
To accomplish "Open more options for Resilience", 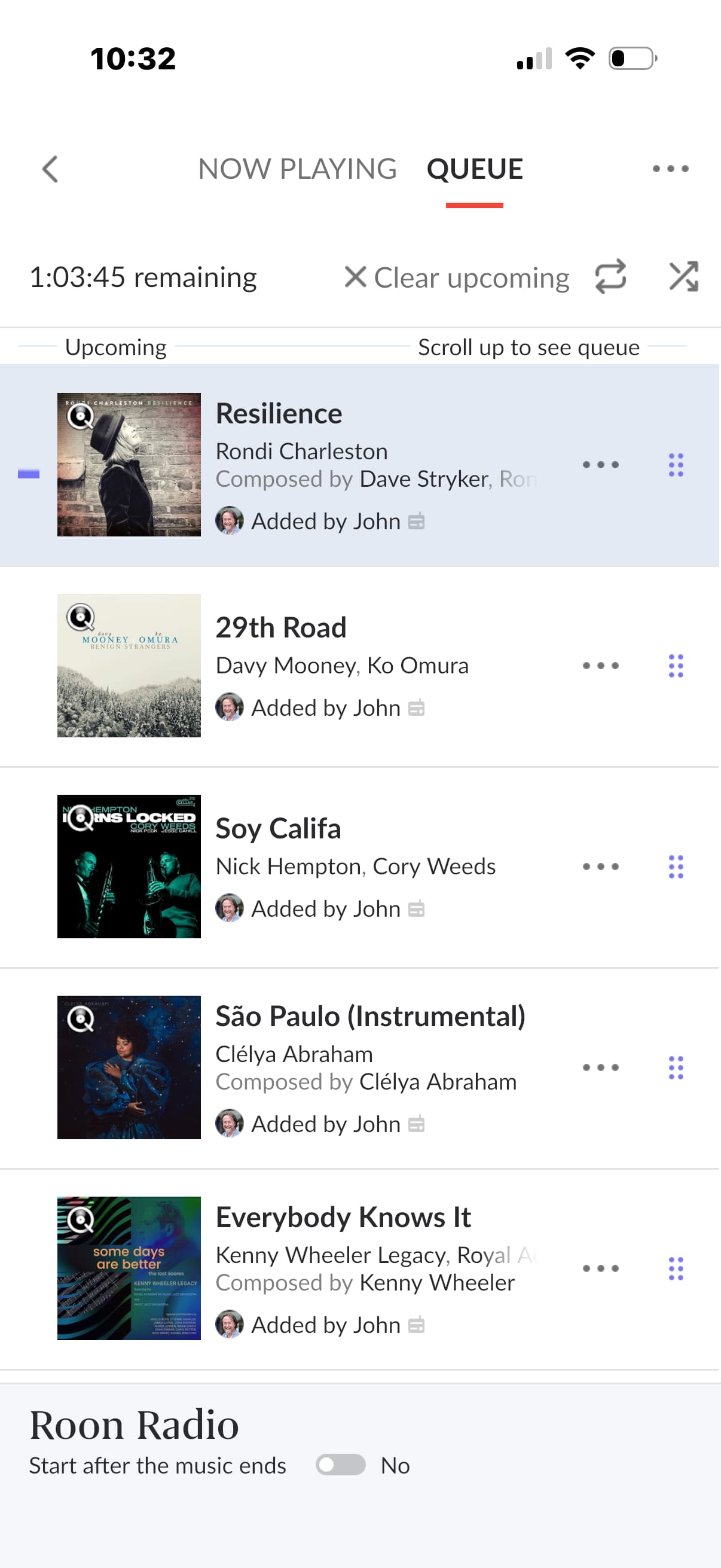I will [600, 465].
